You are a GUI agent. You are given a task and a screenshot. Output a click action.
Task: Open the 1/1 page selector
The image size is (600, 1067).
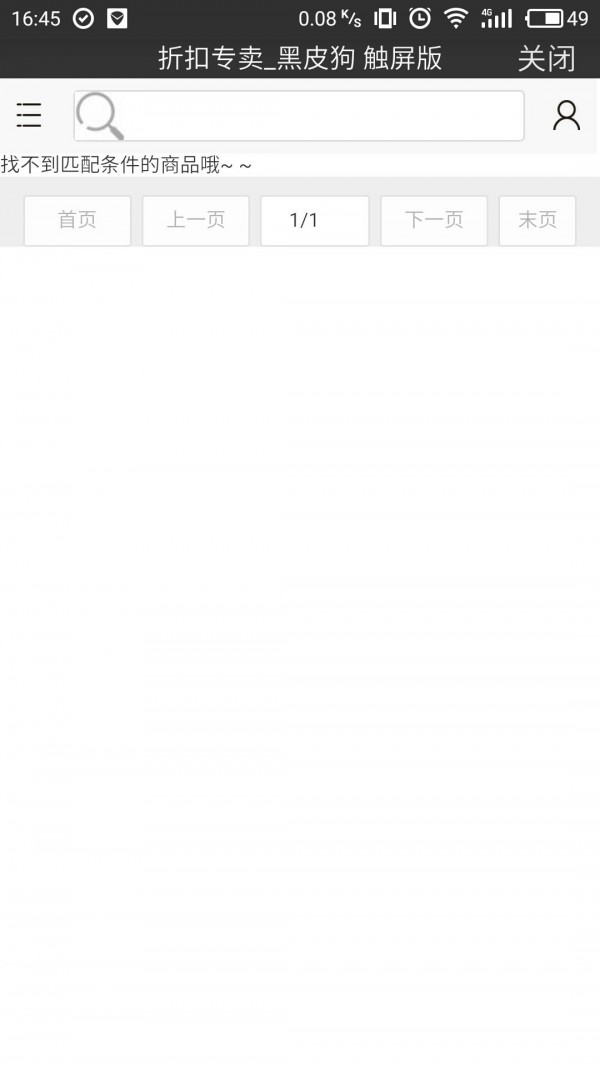click(x=315, y=220)
